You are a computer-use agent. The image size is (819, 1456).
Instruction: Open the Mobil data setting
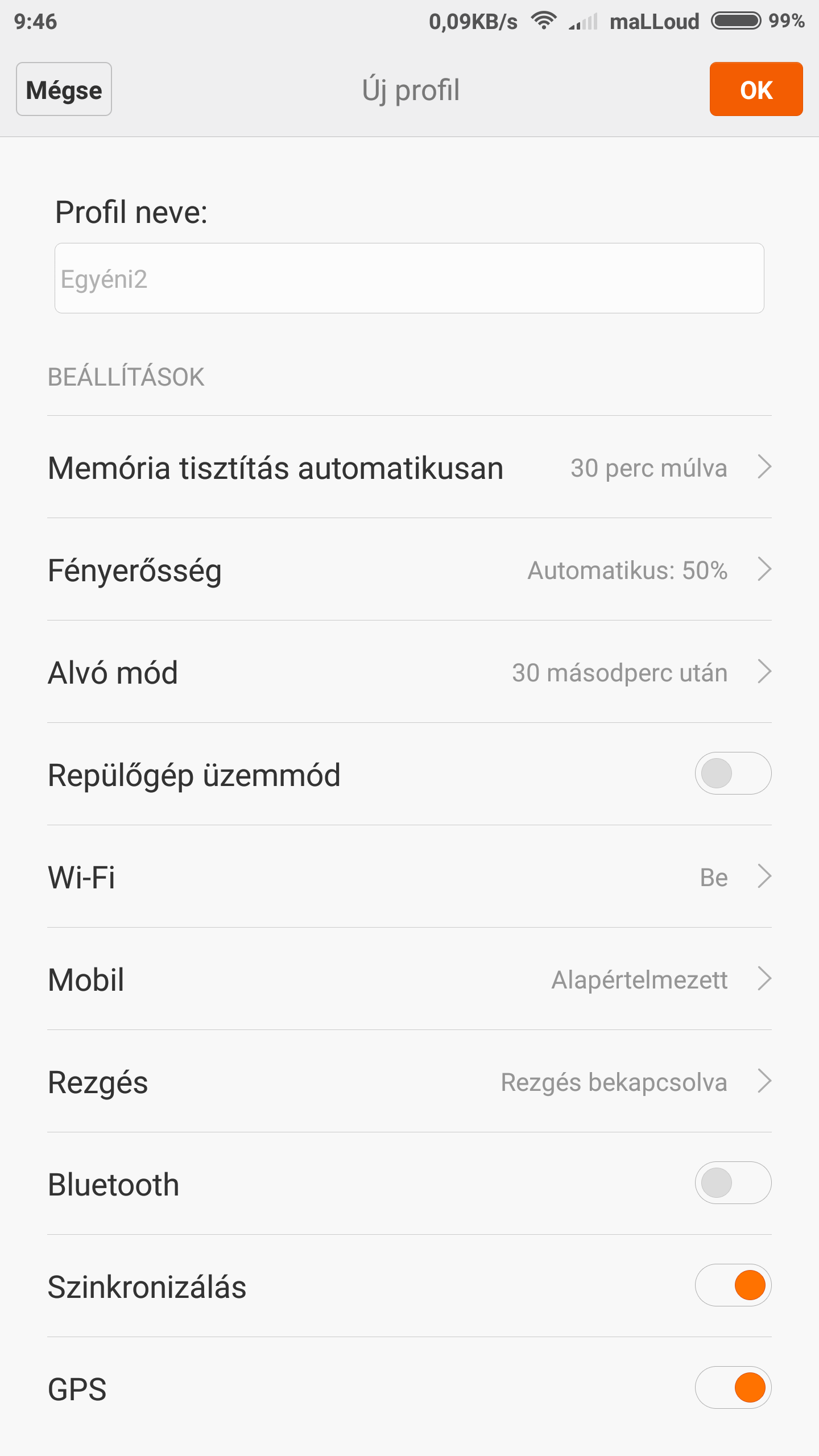click(x=409, y=979)
